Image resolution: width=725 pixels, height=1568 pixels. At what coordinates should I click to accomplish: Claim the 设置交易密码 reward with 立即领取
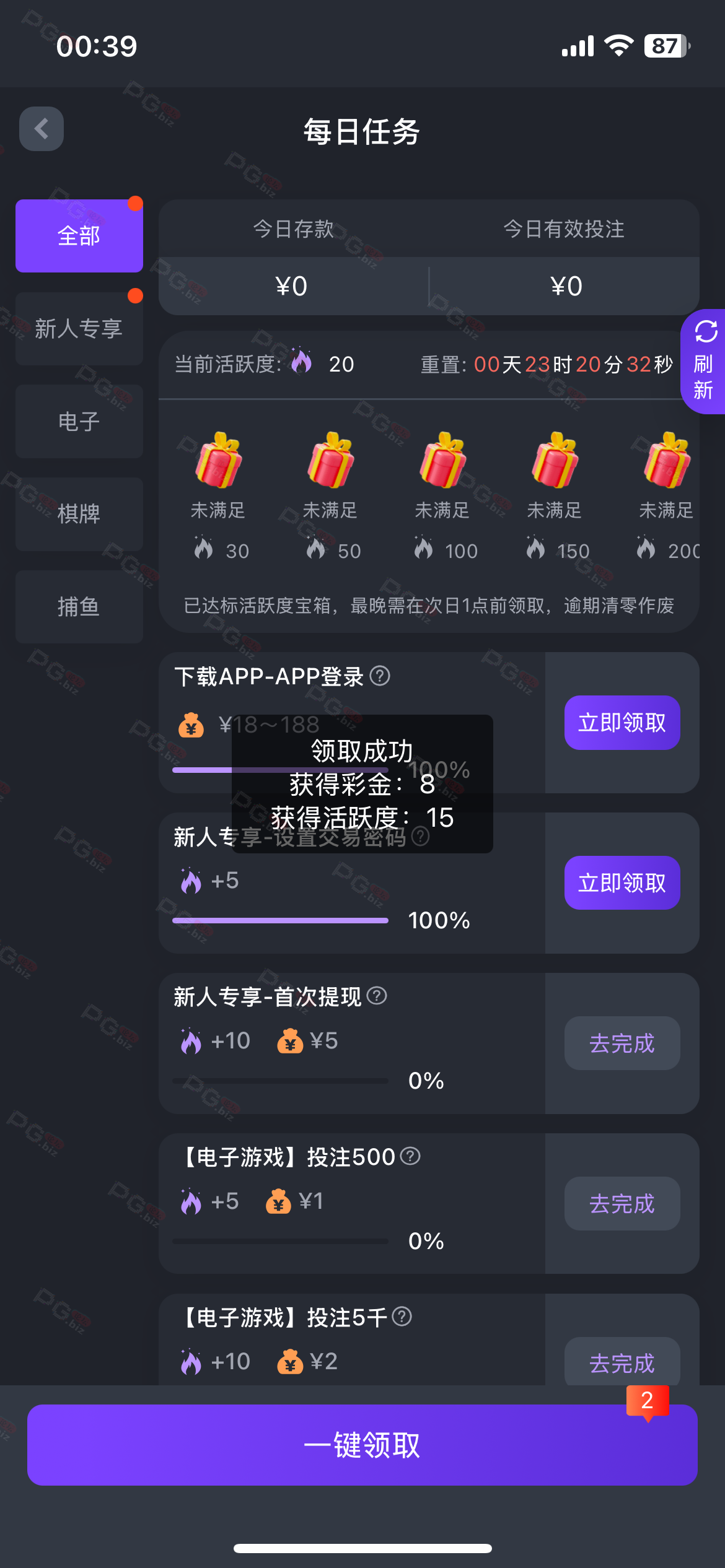[622, 883]
